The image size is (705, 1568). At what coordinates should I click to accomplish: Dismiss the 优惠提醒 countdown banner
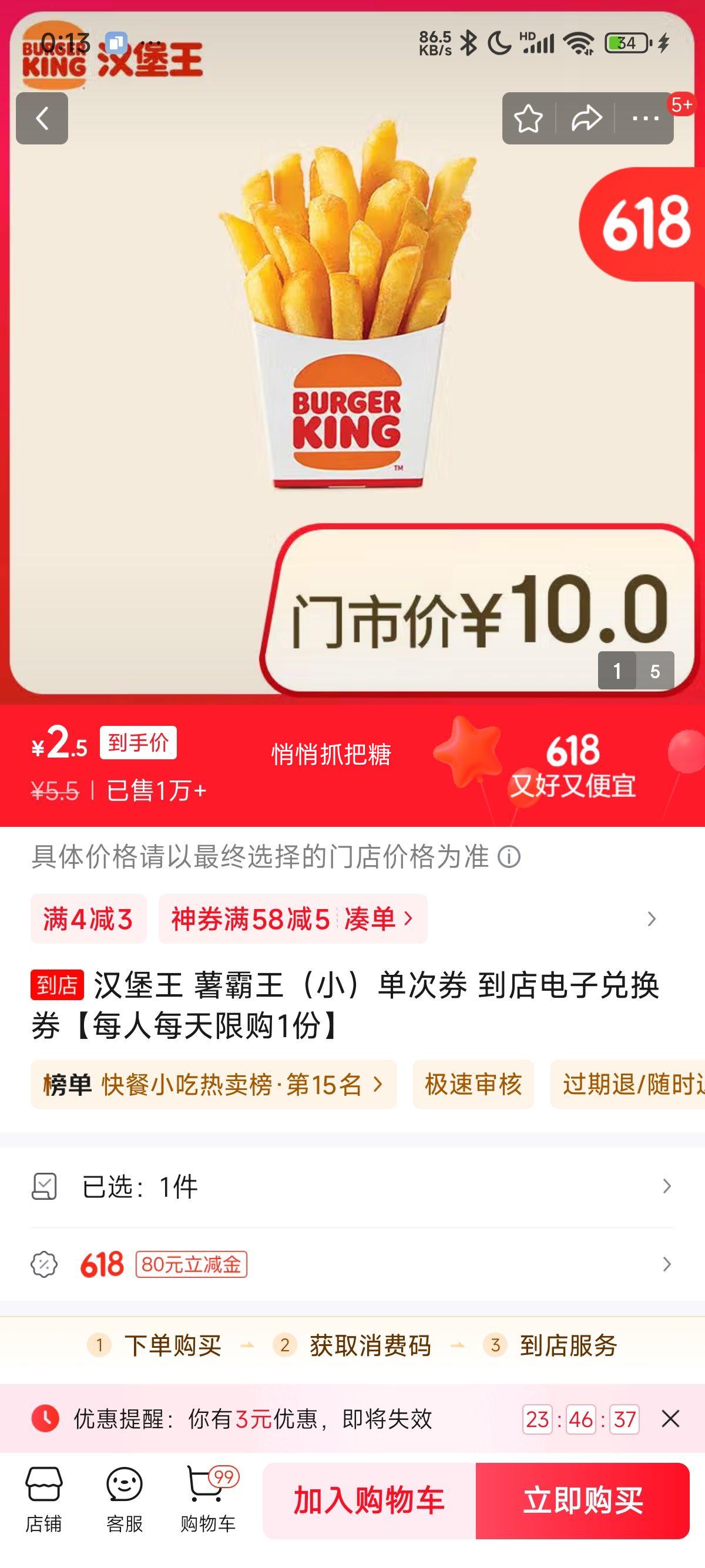pyautogui.click(x=670, y=1419)
